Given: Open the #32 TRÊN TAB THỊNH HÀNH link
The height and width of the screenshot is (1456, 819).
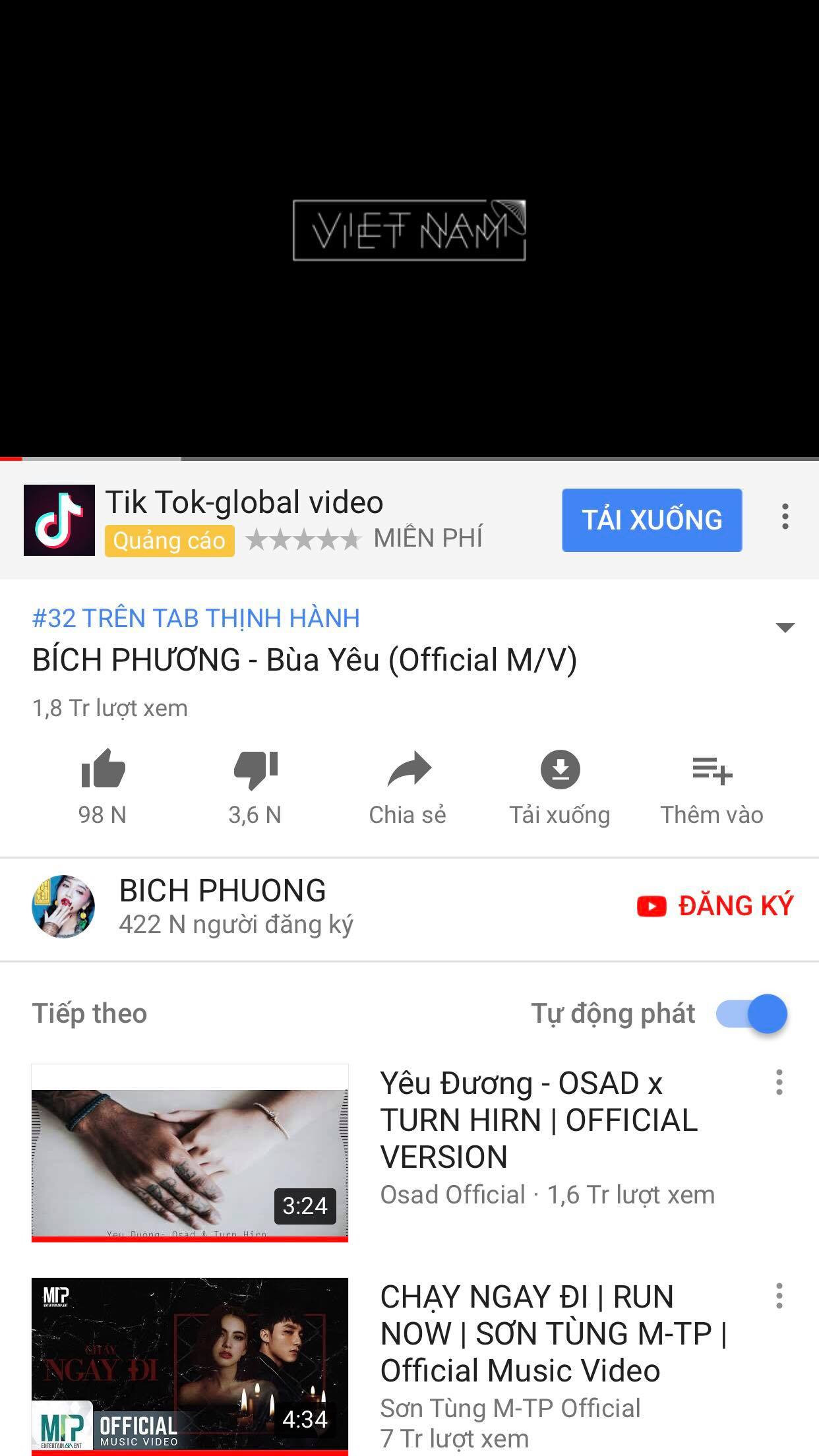Looking at the screenshot, I should 196,619.
